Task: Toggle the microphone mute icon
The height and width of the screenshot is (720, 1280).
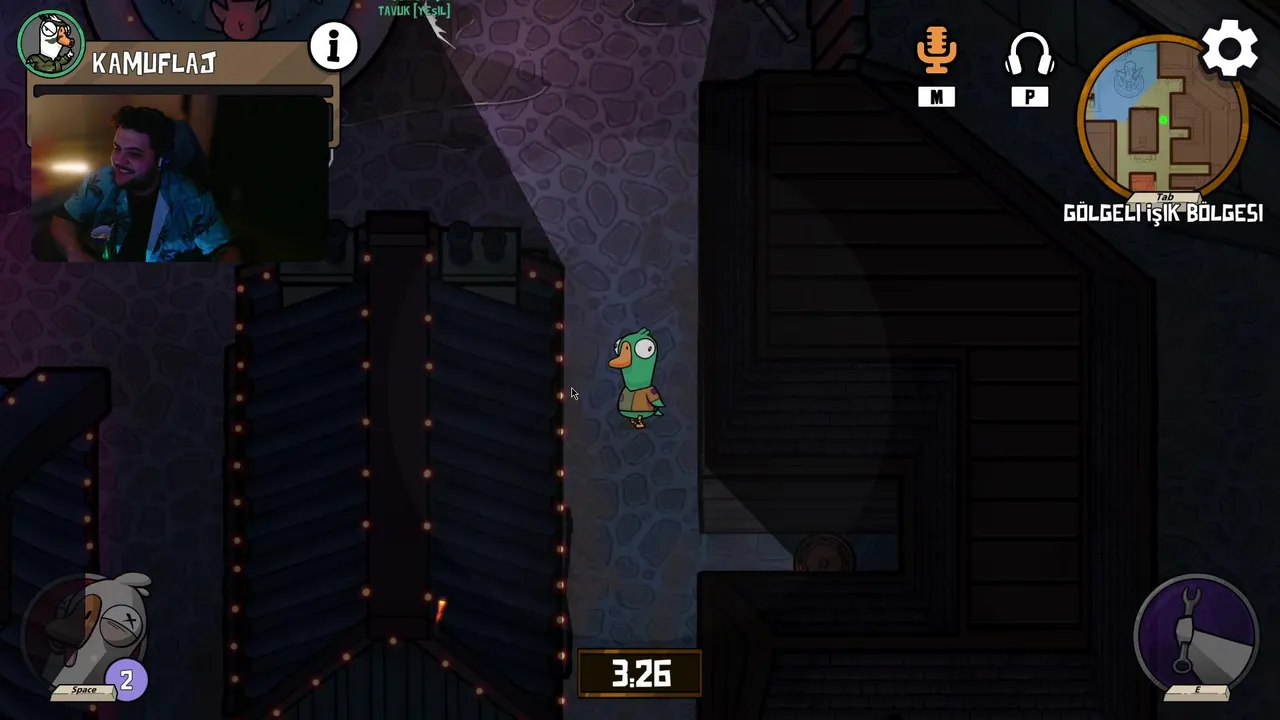Action: tap(936, 52)
